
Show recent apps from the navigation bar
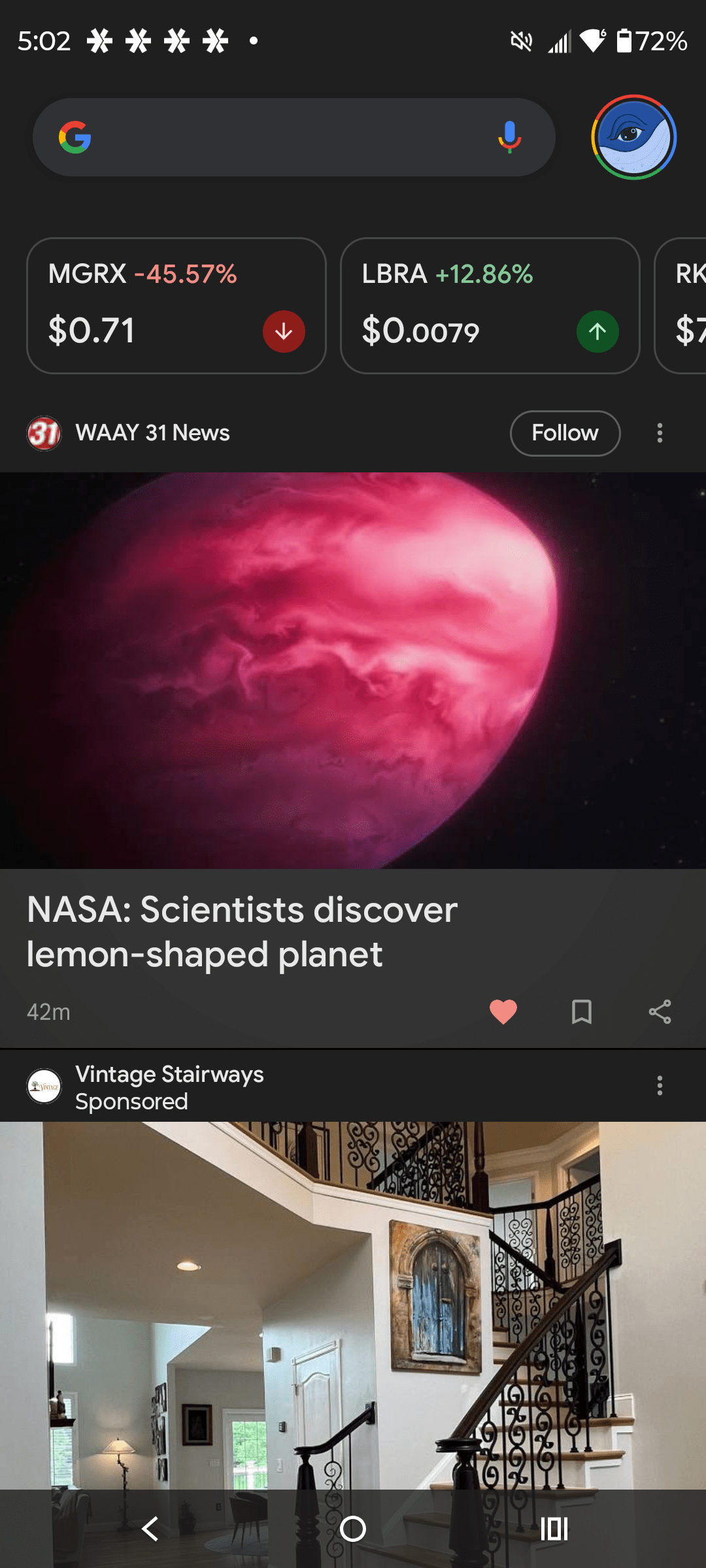tap(554, 1529)
